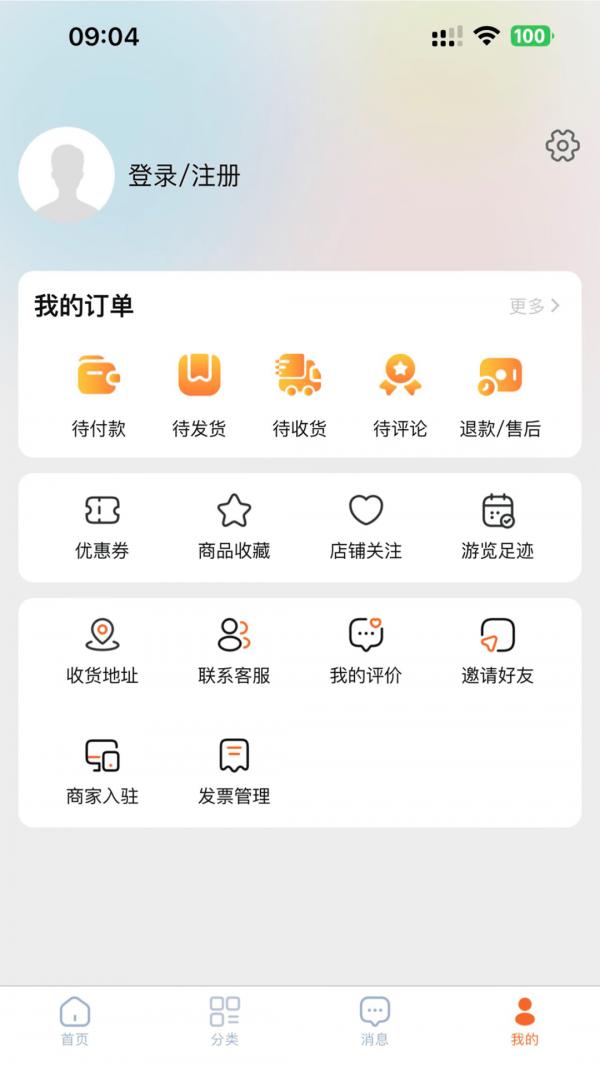Open 商家入驻 merchant onboarding
600x1067 pixels.
[x=102, y=772]
